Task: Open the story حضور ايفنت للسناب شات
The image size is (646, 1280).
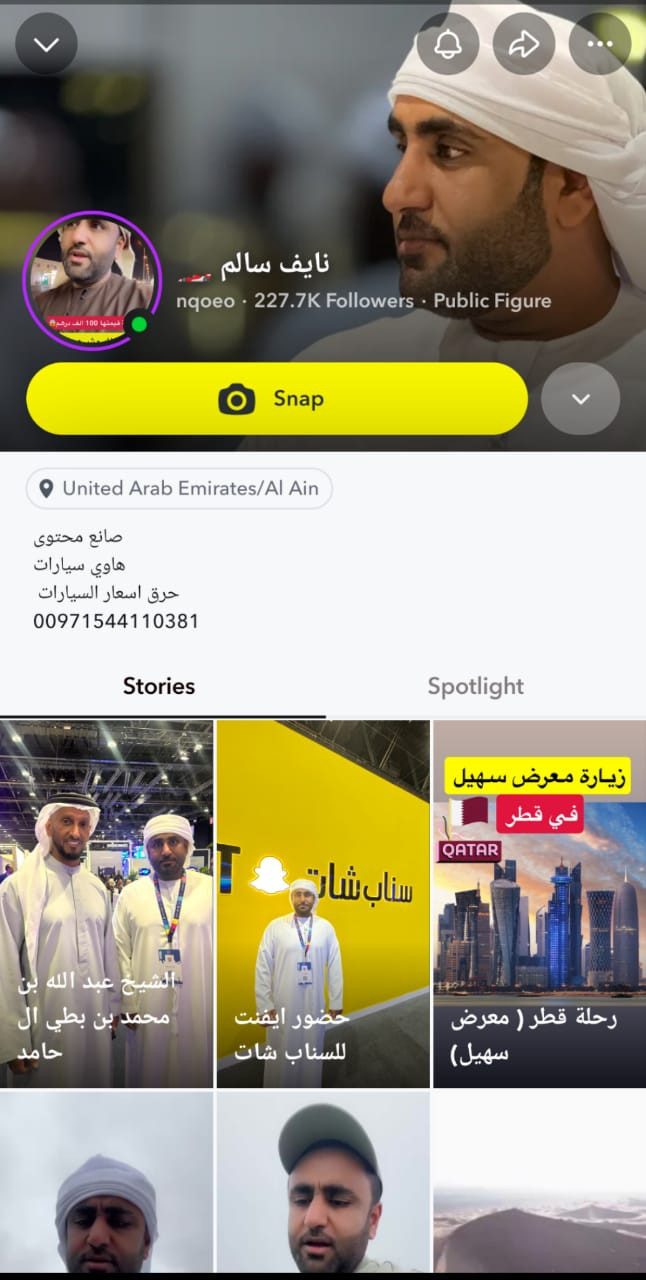Action: (x=323, y=904)
